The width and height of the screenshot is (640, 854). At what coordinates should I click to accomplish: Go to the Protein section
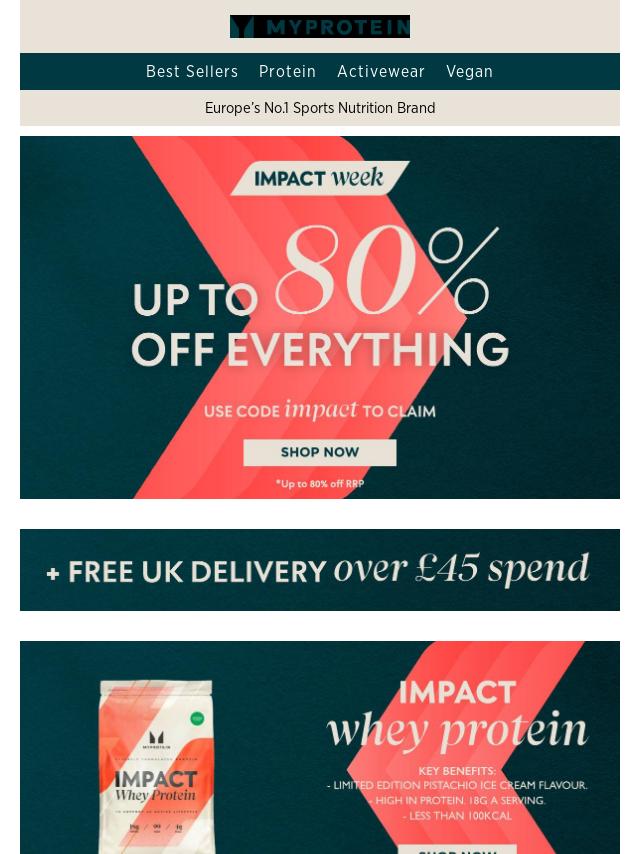click(287, 72)
